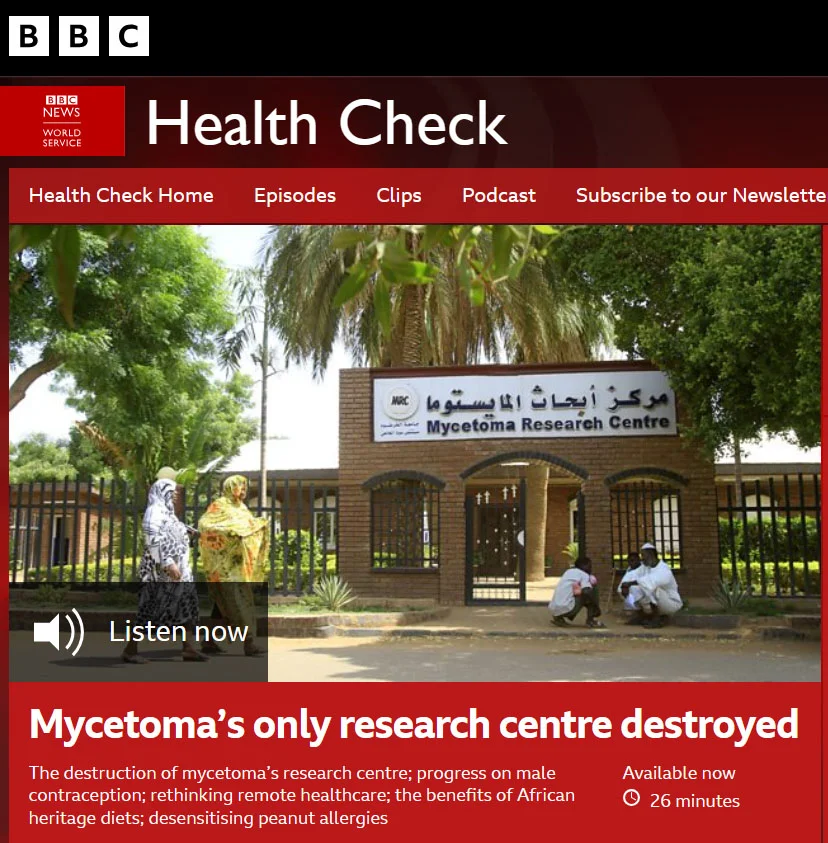828x843 pixels.
Task: Go to the Podcast page
Action: point(499,195)
